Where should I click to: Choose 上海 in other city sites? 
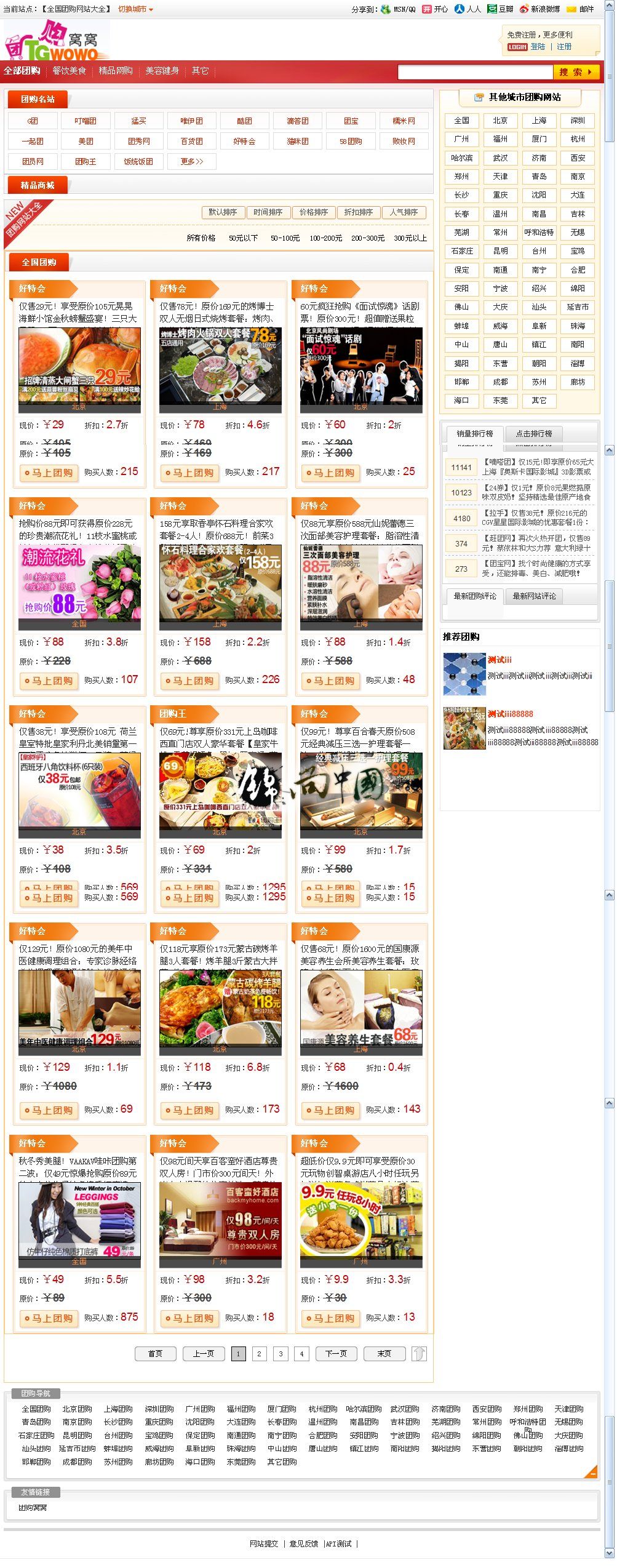pos(539,121)
